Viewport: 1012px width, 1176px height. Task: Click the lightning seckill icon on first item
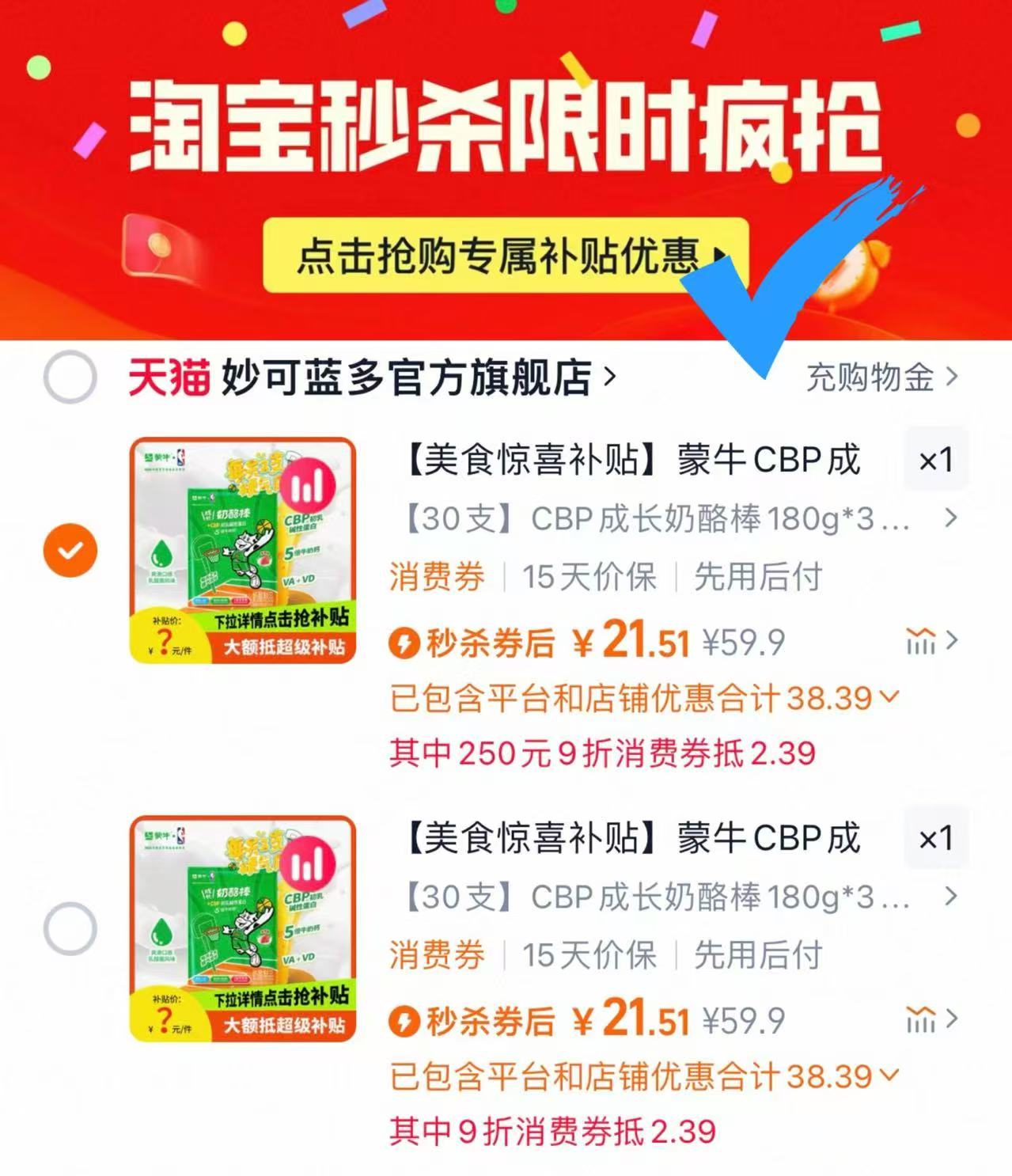point(404,643)
